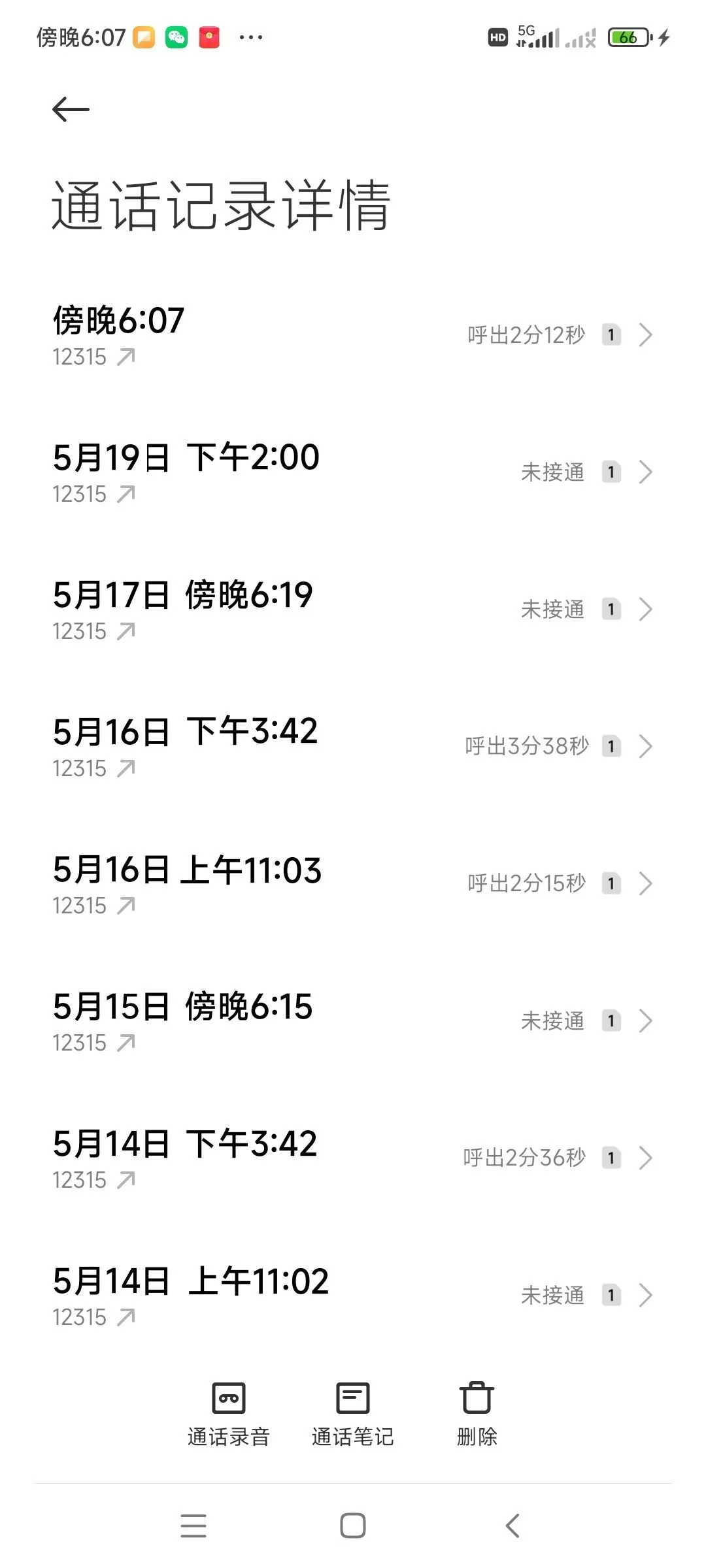
Task: Go back using the top-left arrow
Action: [x=71, y=109]
